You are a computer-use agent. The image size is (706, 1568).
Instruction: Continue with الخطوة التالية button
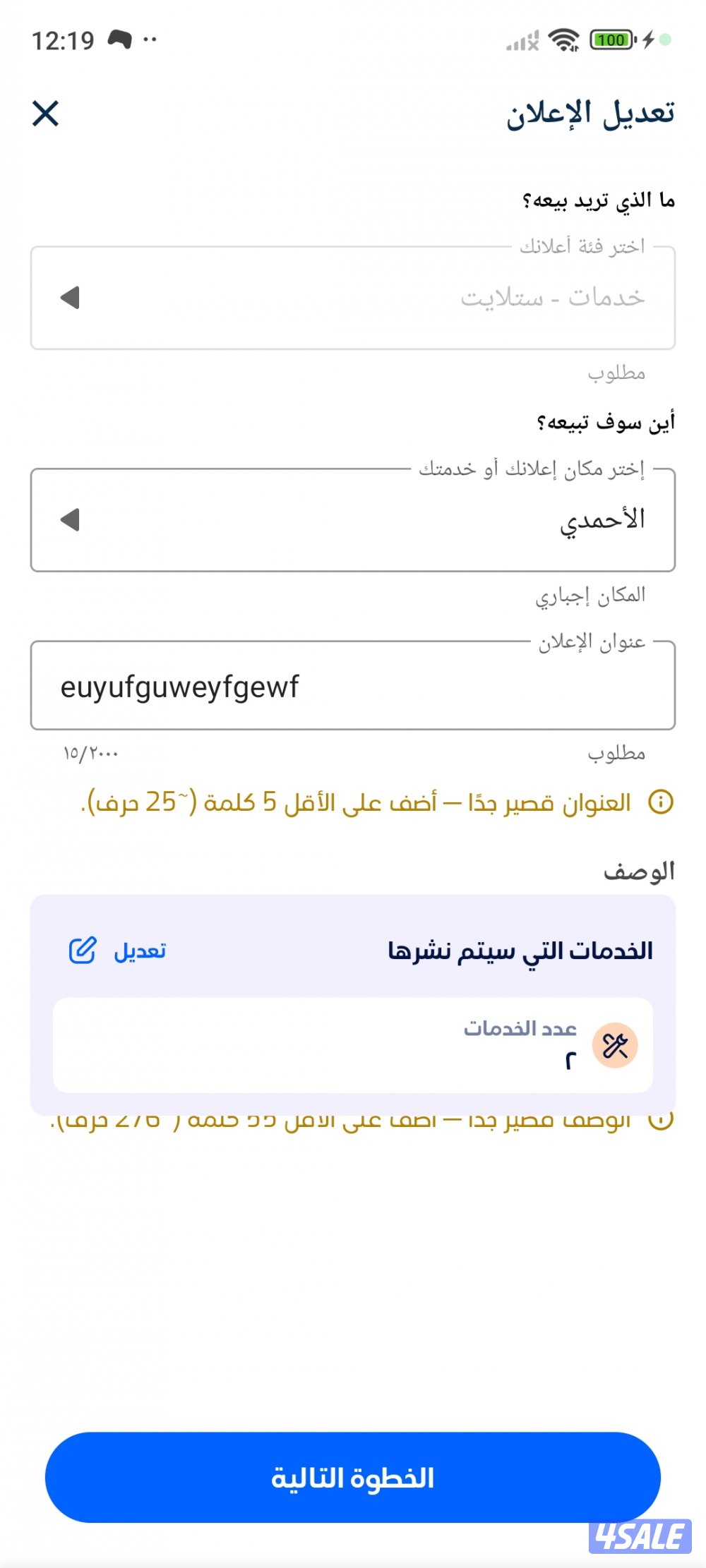(353, 1477)
